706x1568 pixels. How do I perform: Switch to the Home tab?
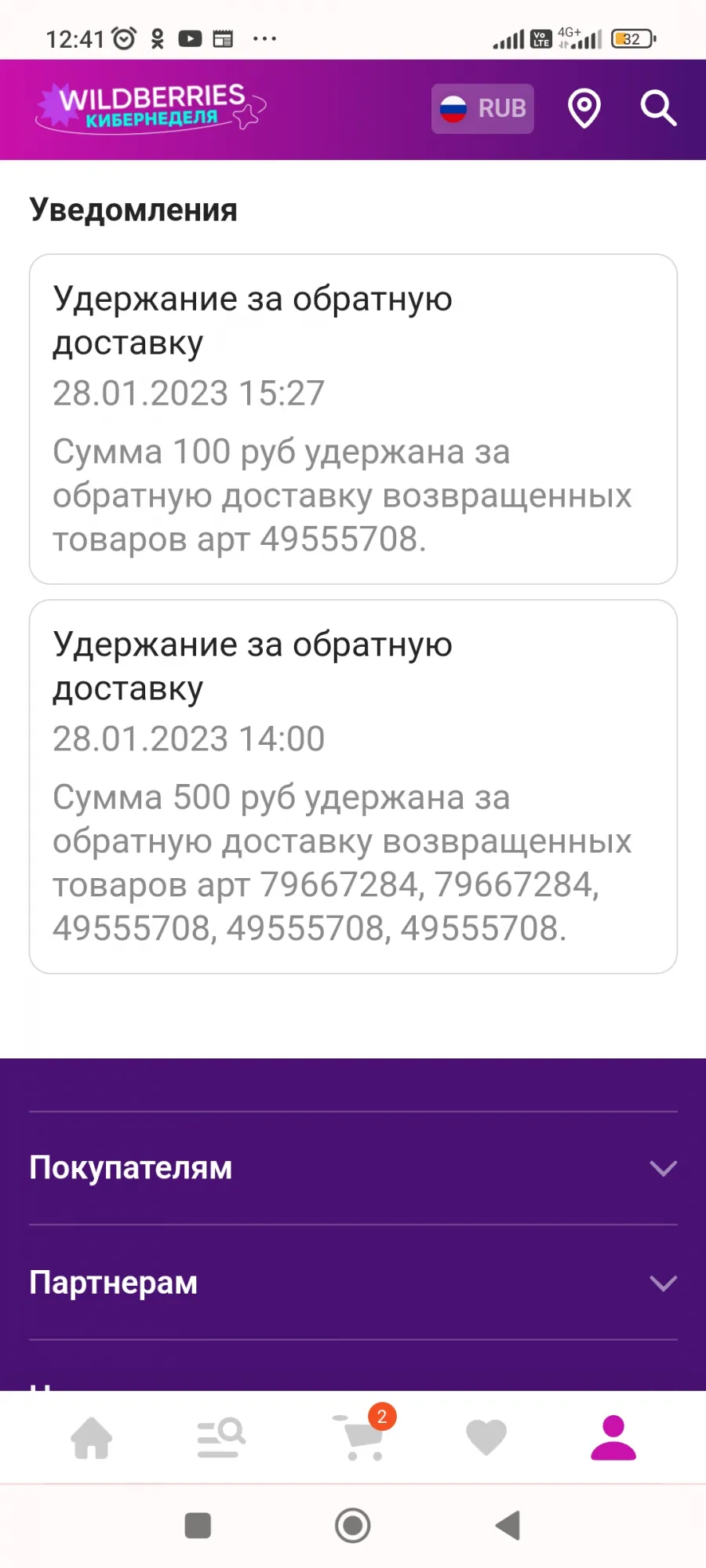point(92,1438)
